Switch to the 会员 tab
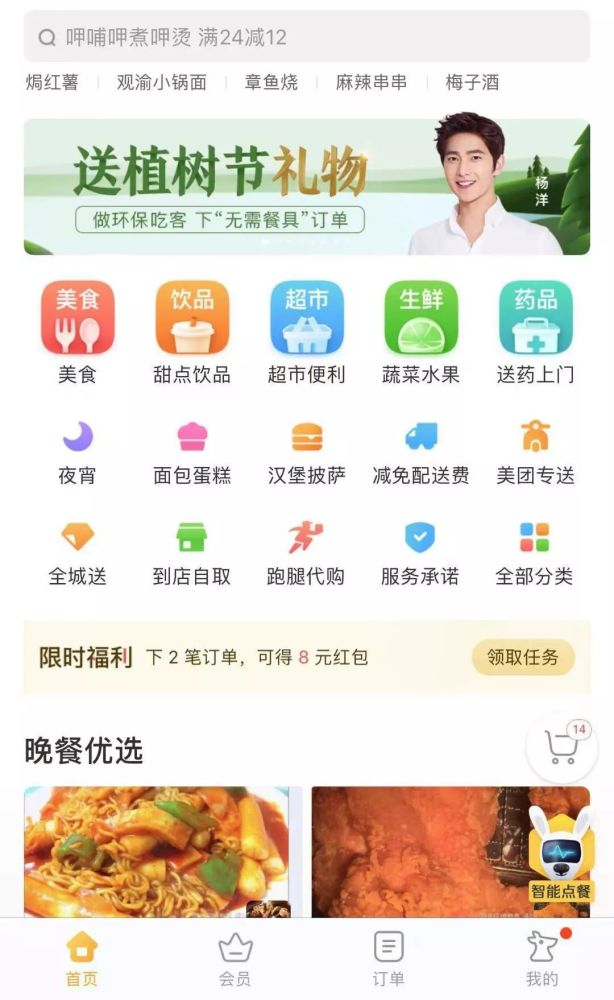Screen dimensions: 614x1000 [x=235, y=959]
